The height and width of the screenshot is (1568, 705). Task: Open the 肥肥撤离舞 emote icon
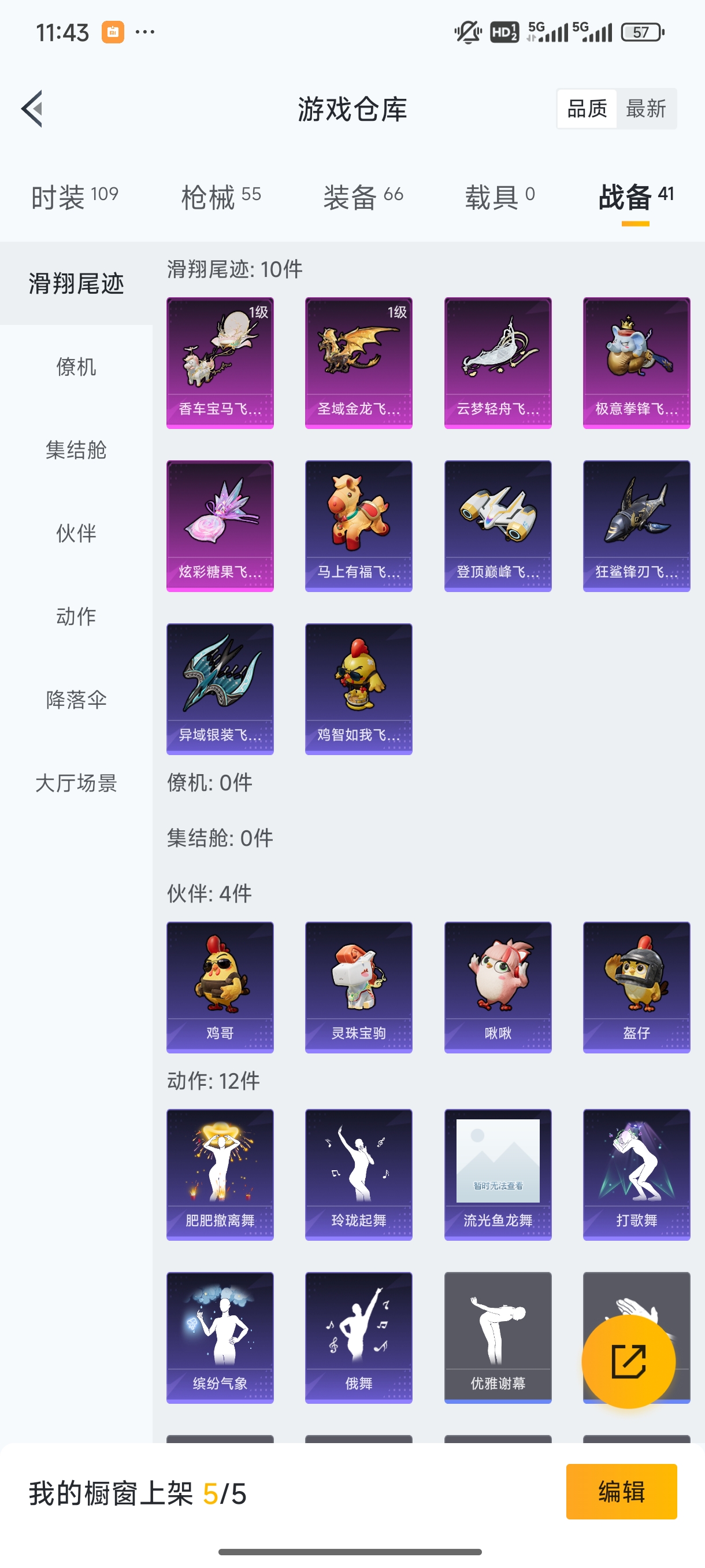(219, 1175)
